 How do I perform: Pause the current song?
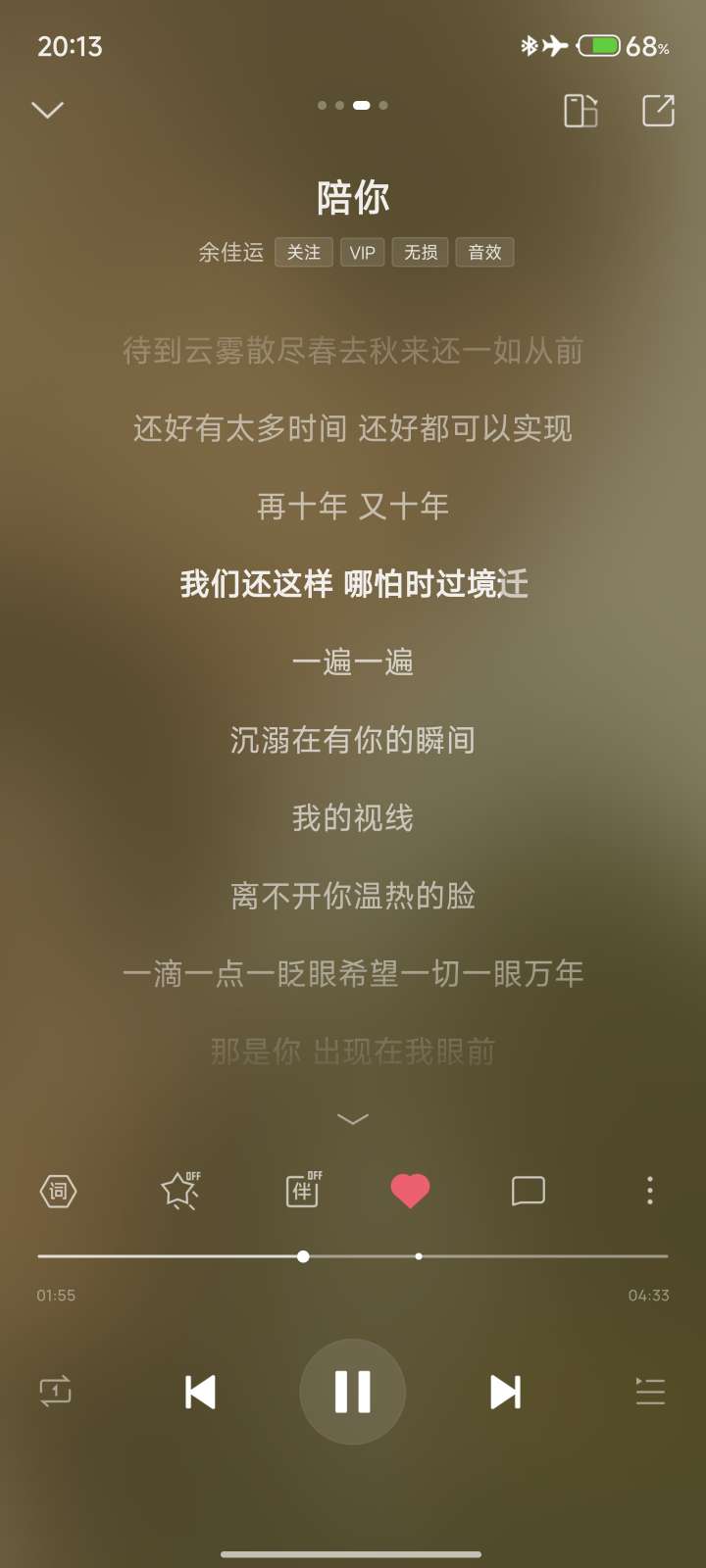353,1392
